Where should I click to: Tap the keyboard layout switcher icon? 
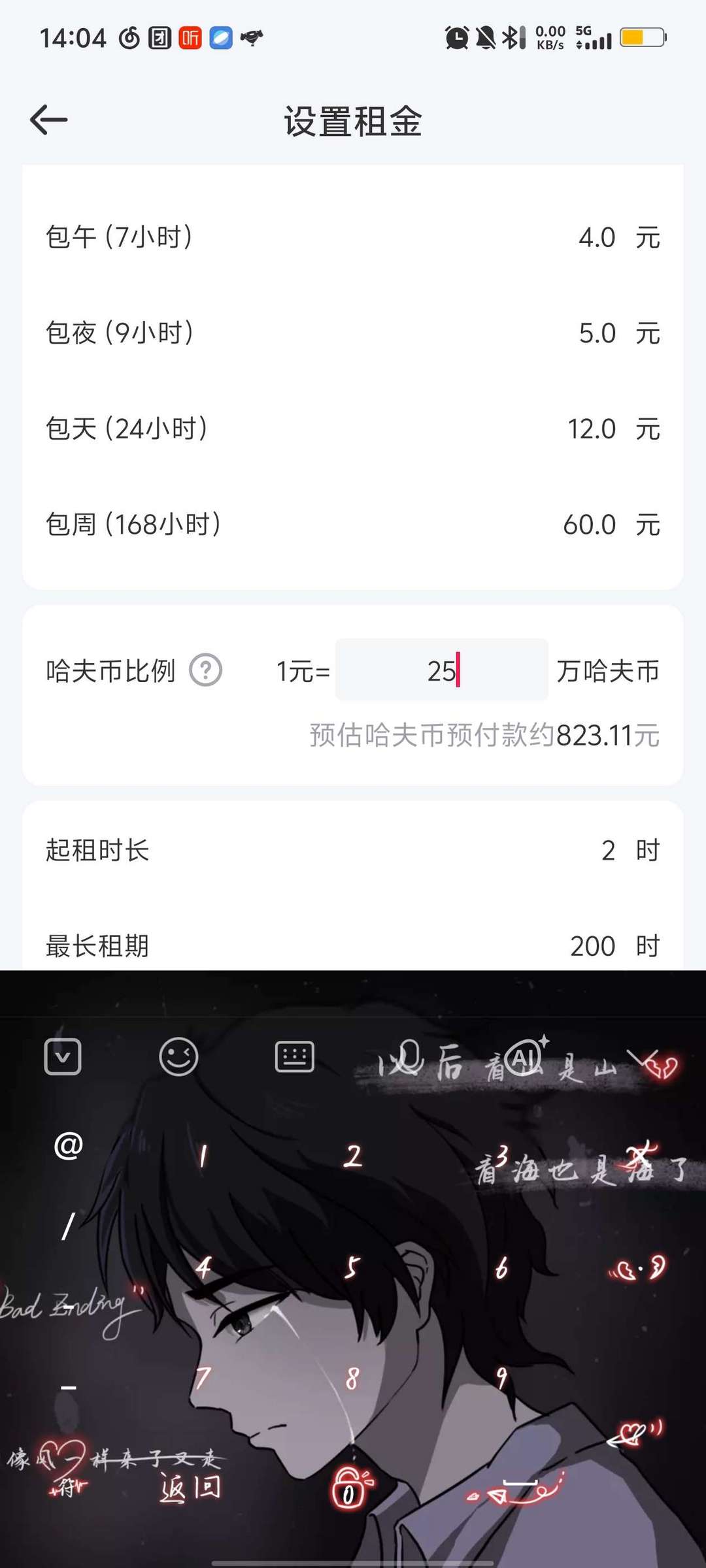(294, 1057)
